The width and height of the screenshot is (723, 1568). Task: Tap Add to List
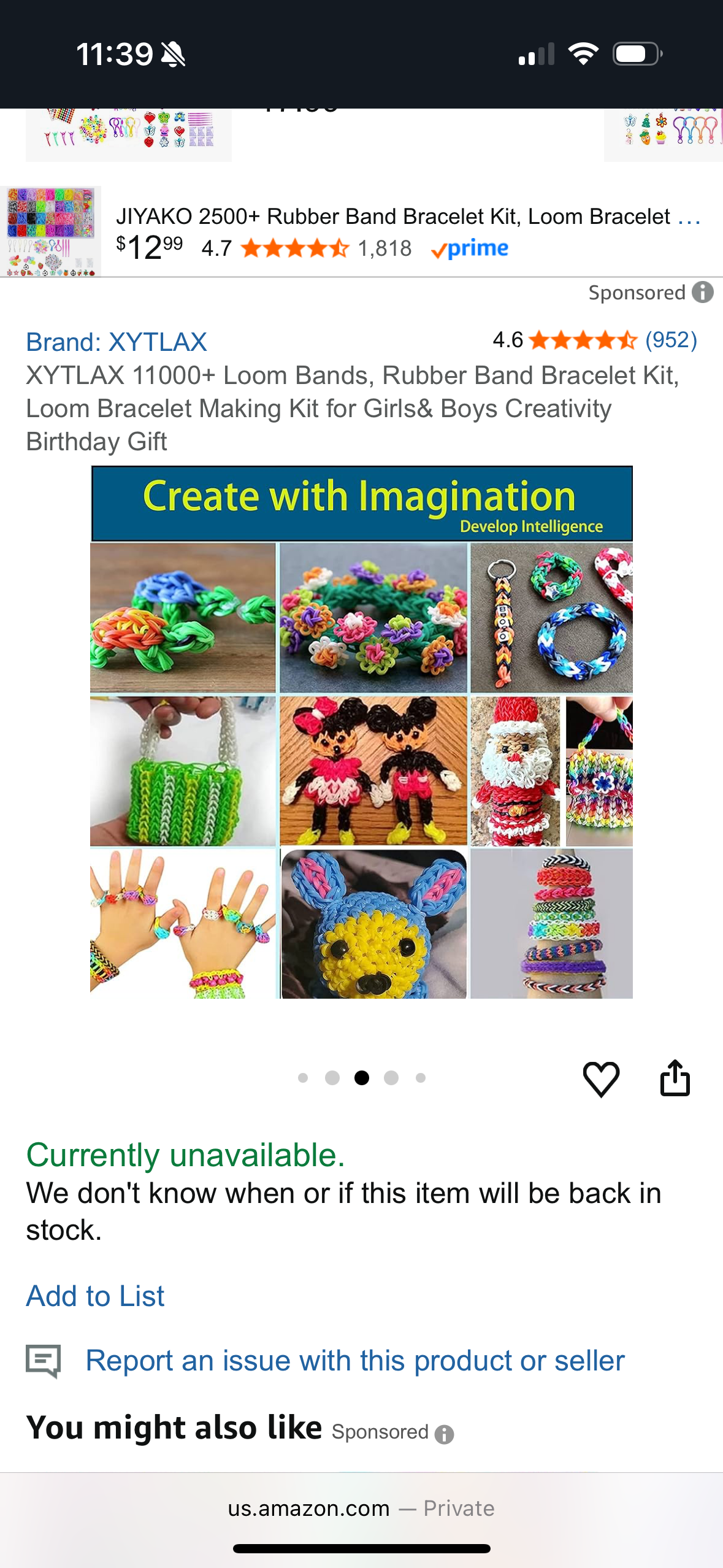[x=95, y=1296]
